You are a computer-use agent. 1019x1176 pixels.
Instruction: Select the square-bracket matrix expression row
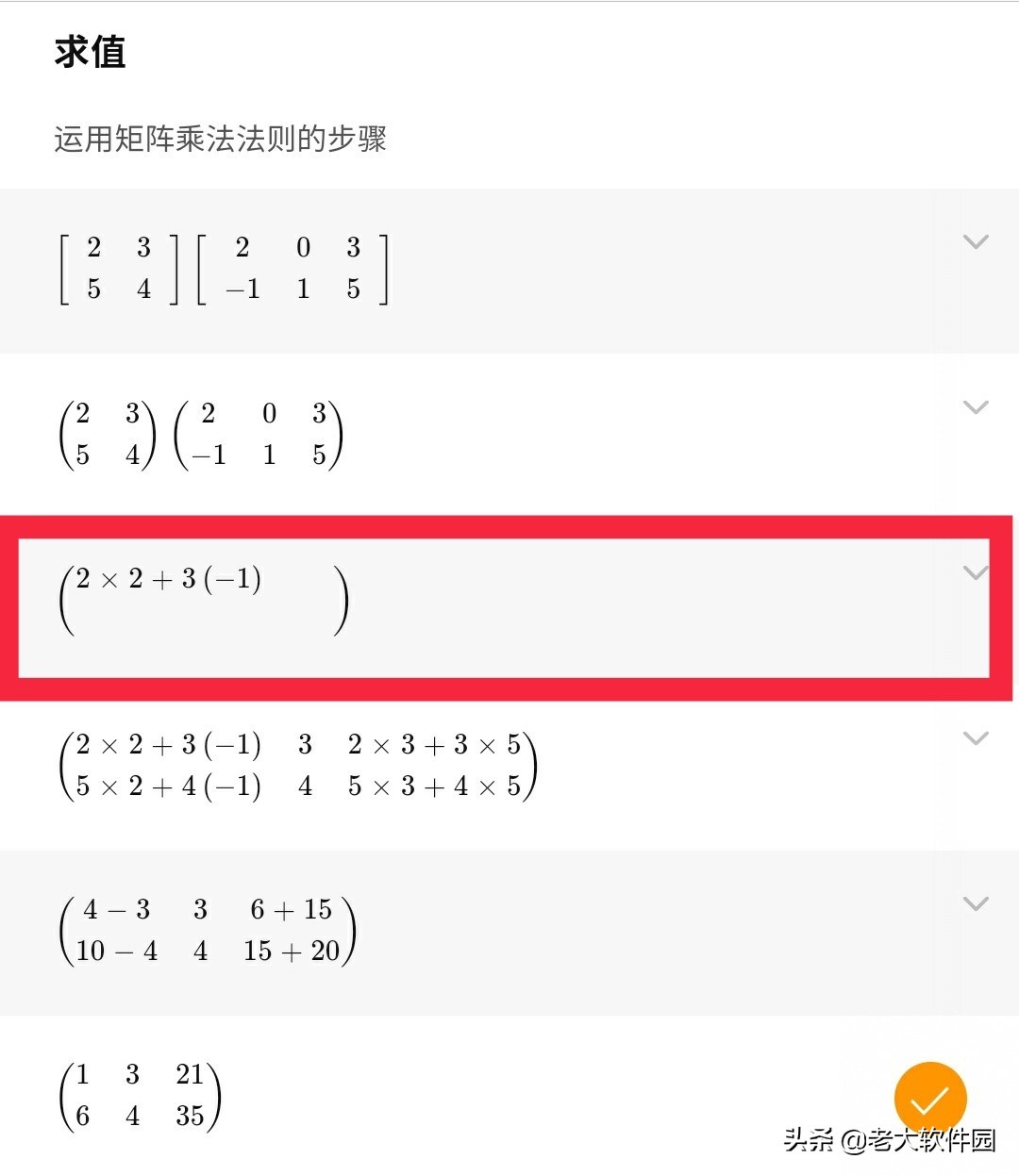pos(223,269)
